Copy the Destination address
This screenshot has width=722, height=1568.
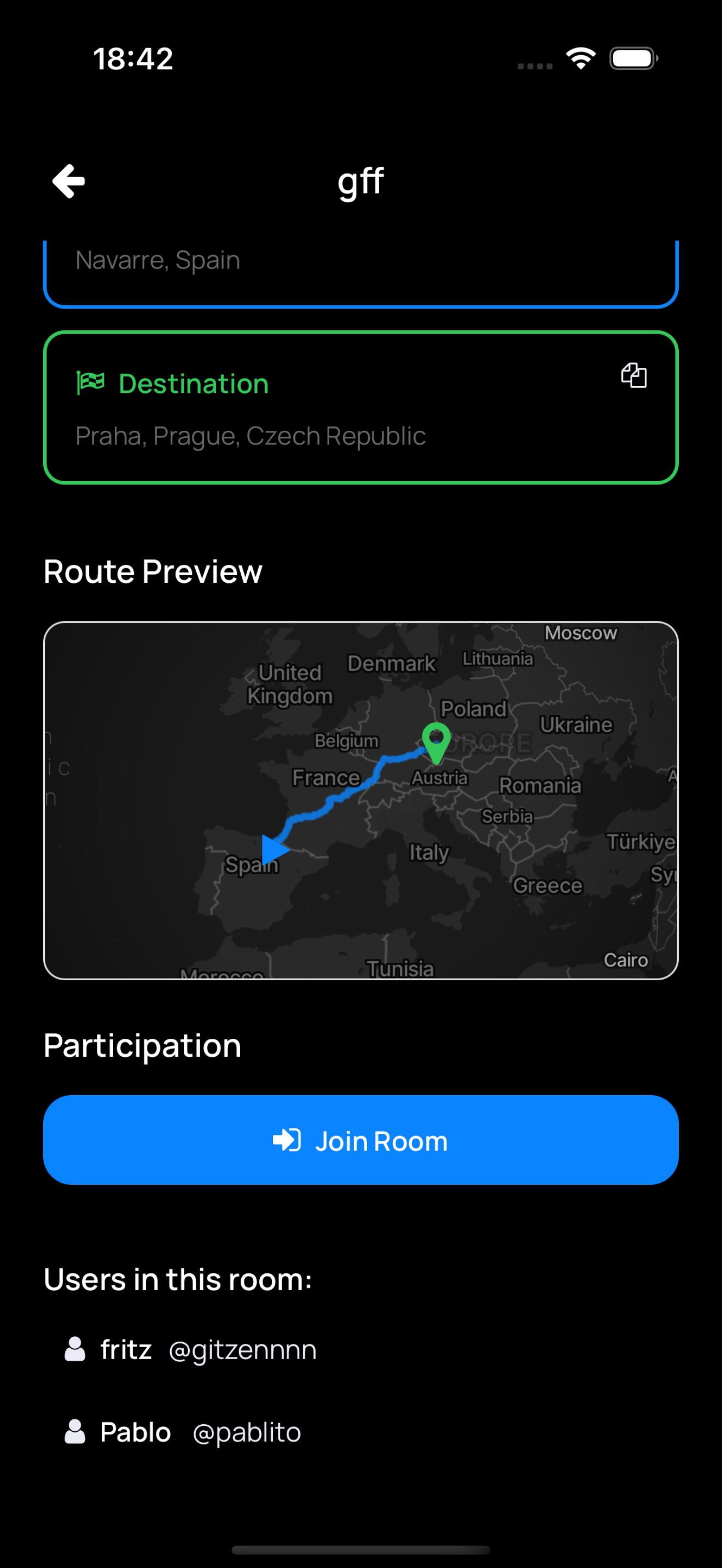(633, 375)
